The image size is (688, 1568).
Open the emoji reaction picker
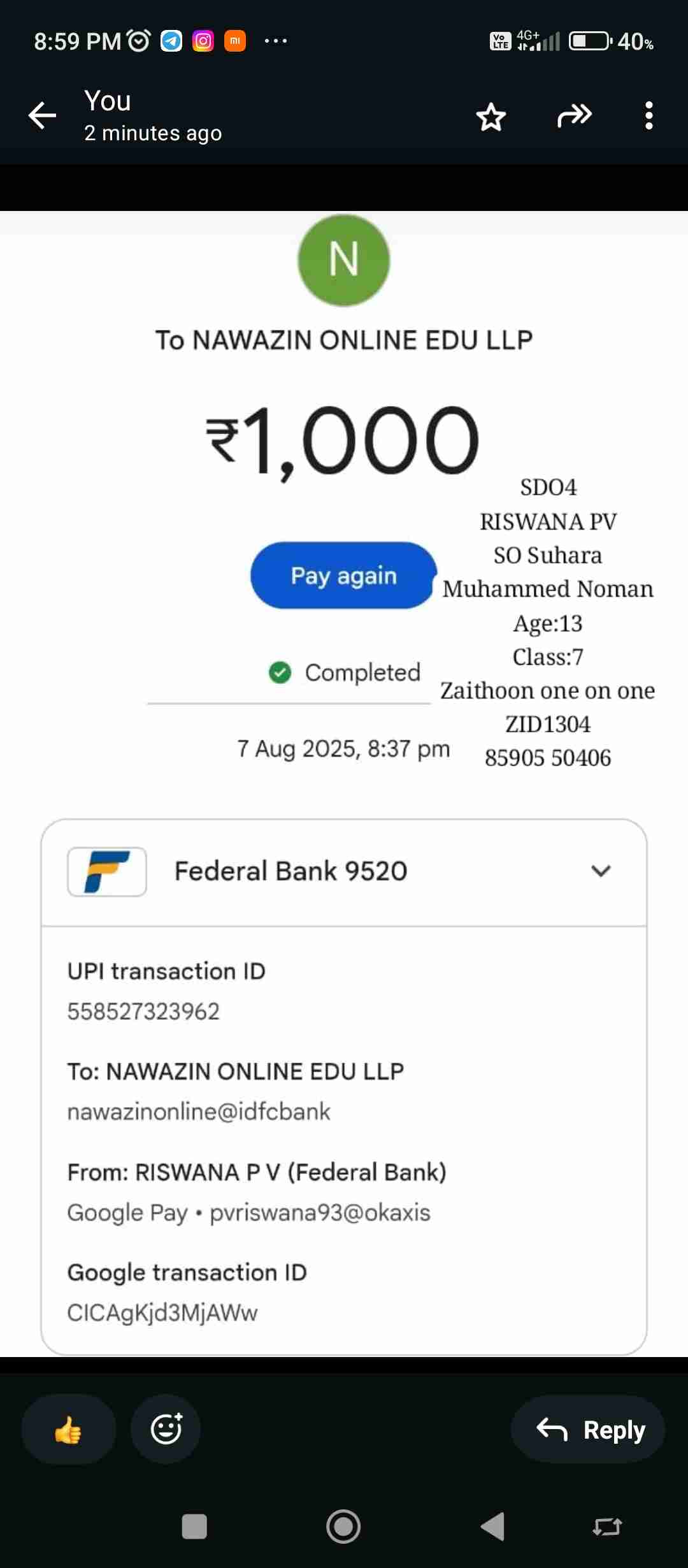point(166,1429)
